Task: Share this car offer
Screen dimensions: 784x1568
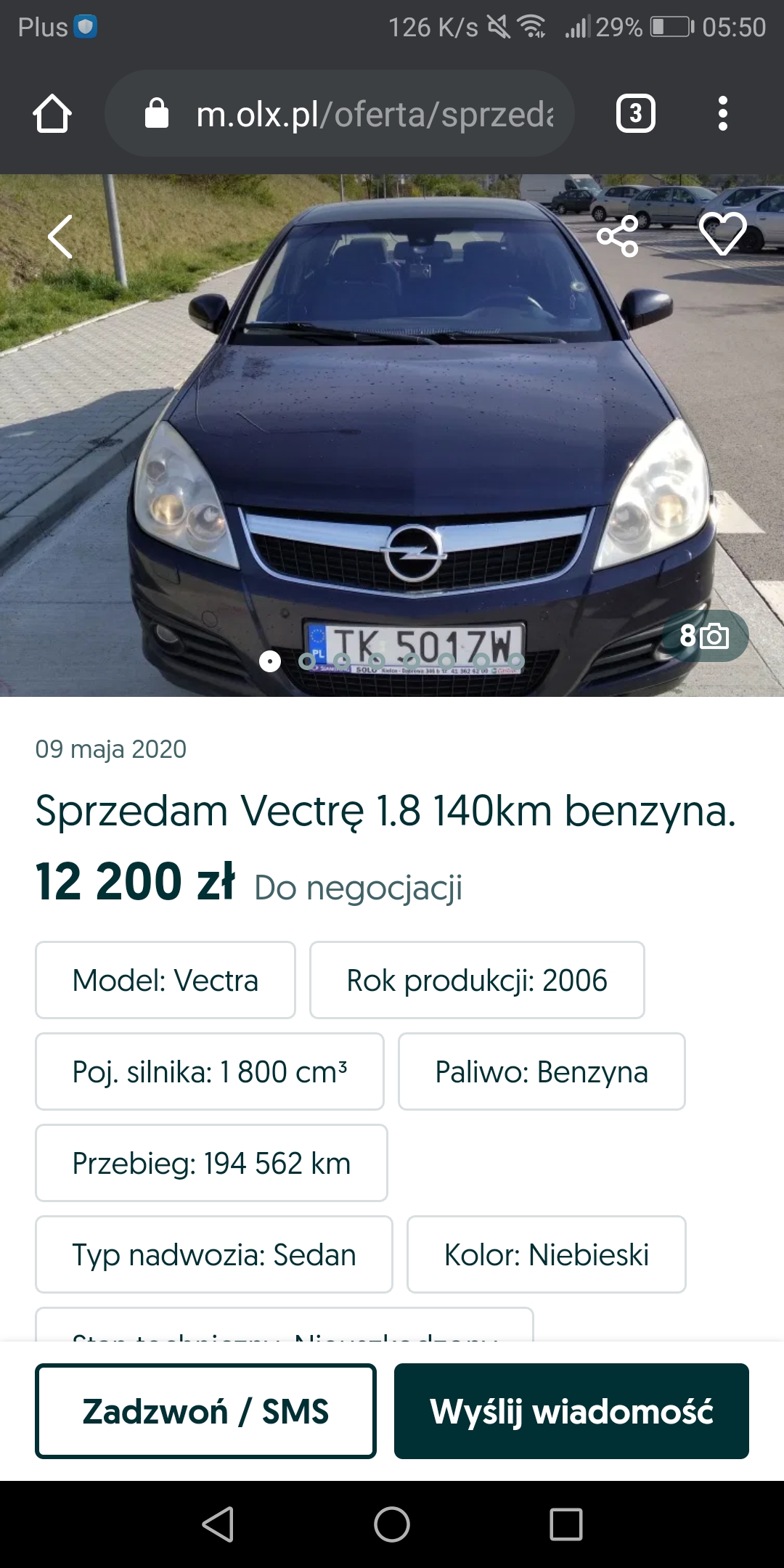Action: [x=617, y=236]
